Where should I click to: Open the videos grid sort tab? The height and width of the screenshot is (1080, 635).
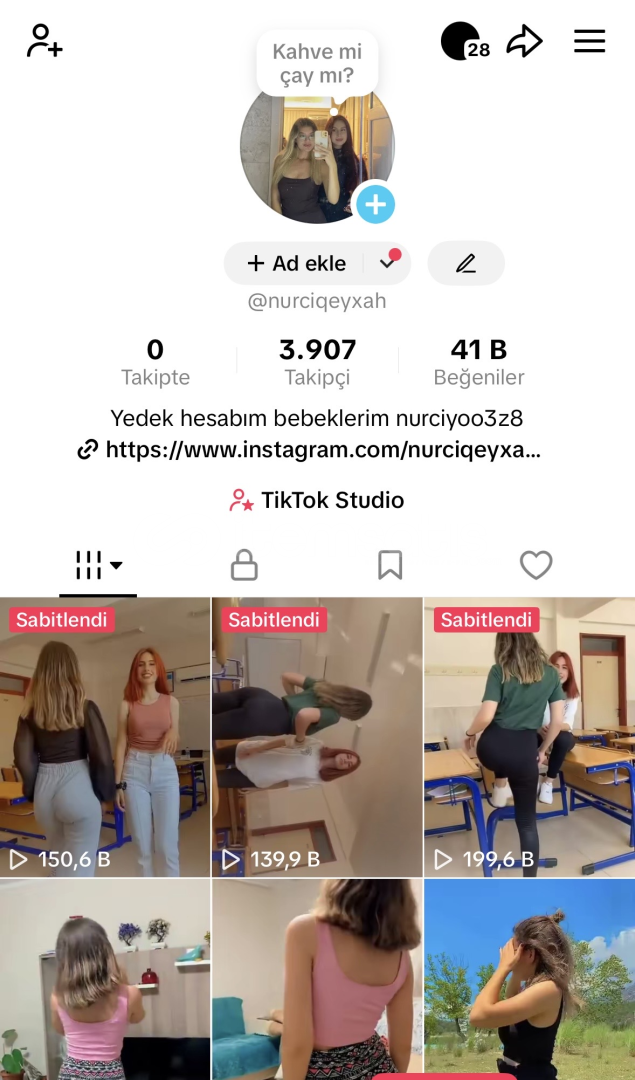point(98,566)
